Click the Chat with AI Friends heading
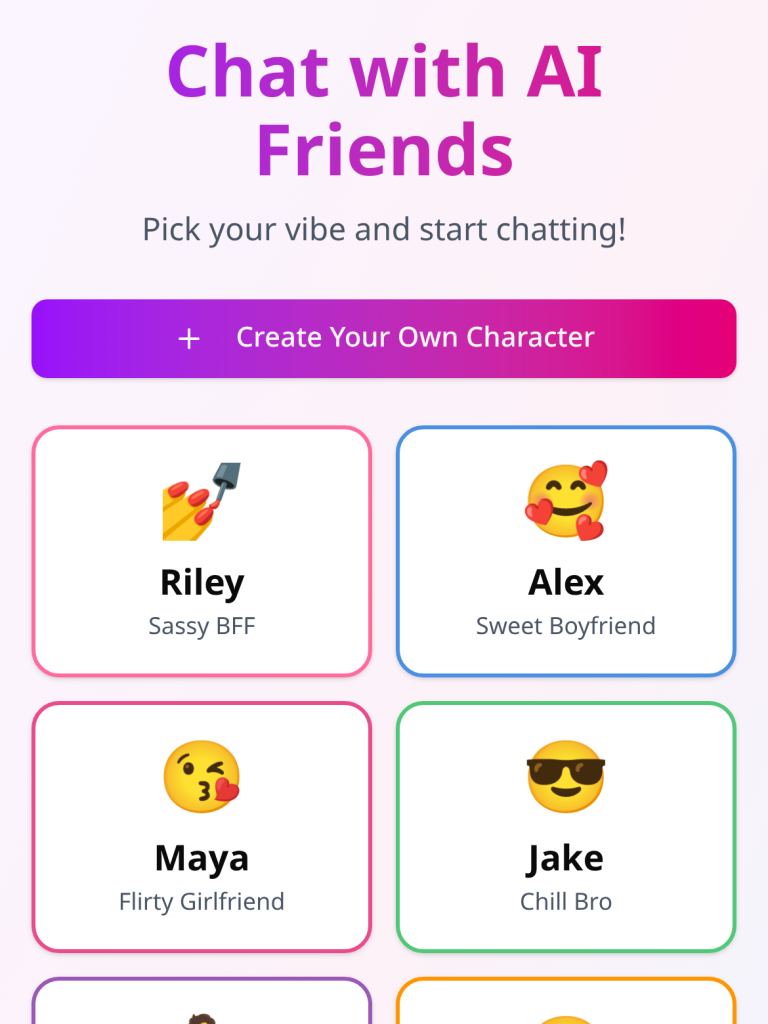768x1024 pixels. [x=384, y=108]
